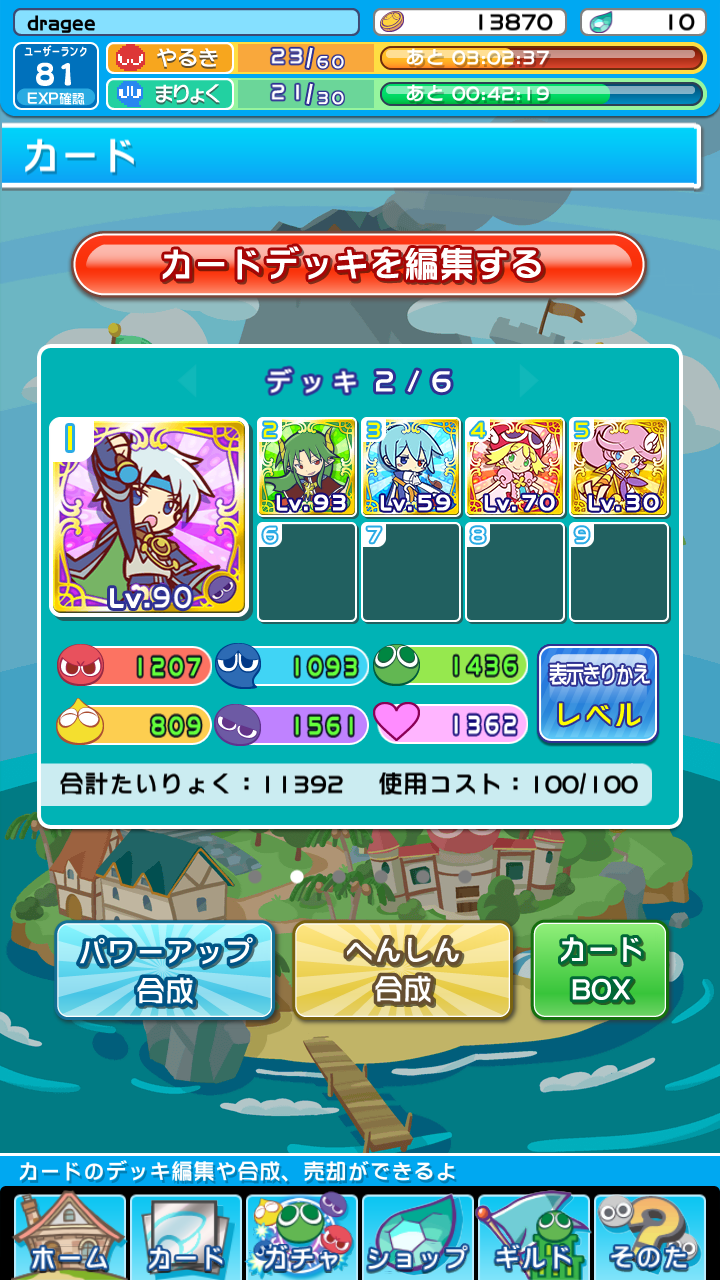Select the red Lv.70 card
720x1280 pixels.
(x=515, y=467)
